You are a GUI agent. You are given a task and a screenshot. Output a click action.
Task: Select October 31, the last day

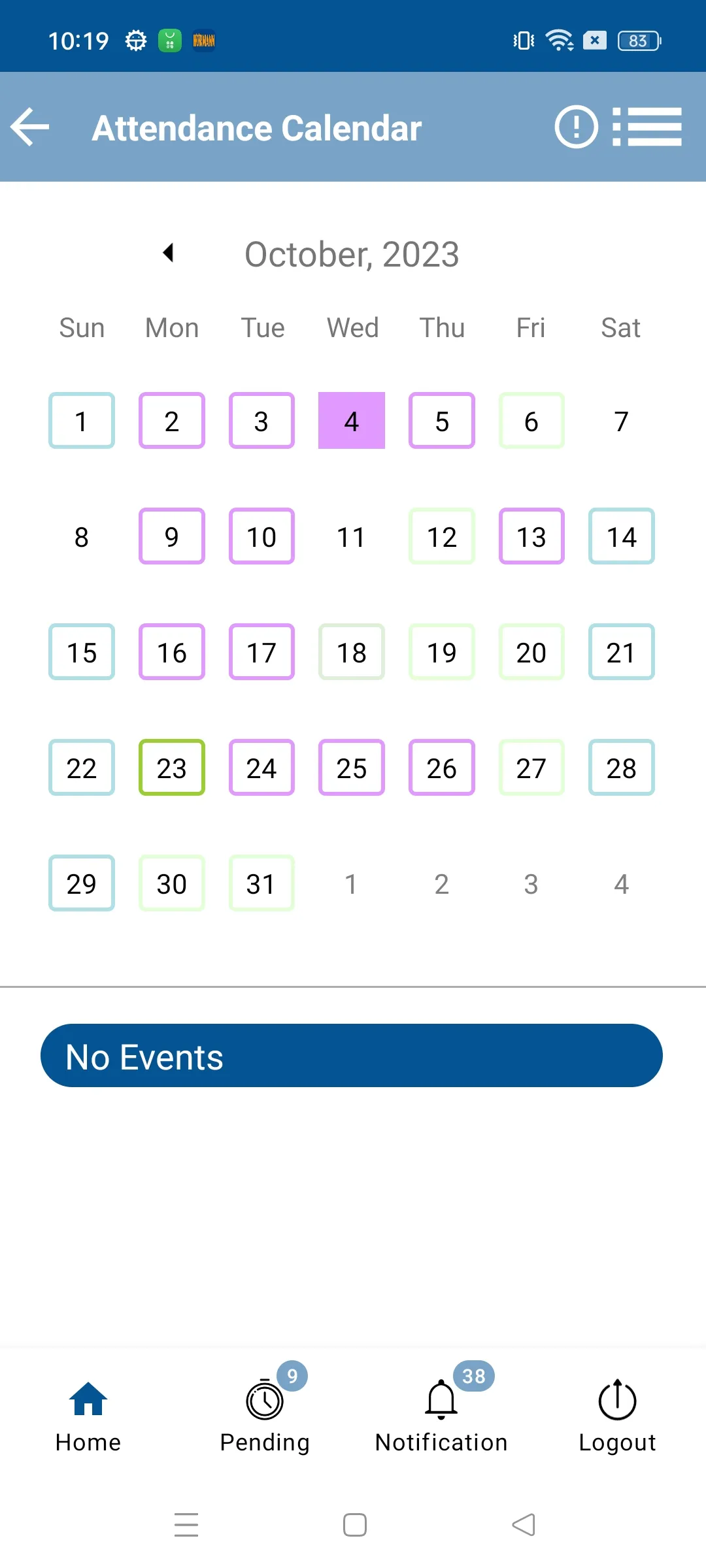coord(261,883)
